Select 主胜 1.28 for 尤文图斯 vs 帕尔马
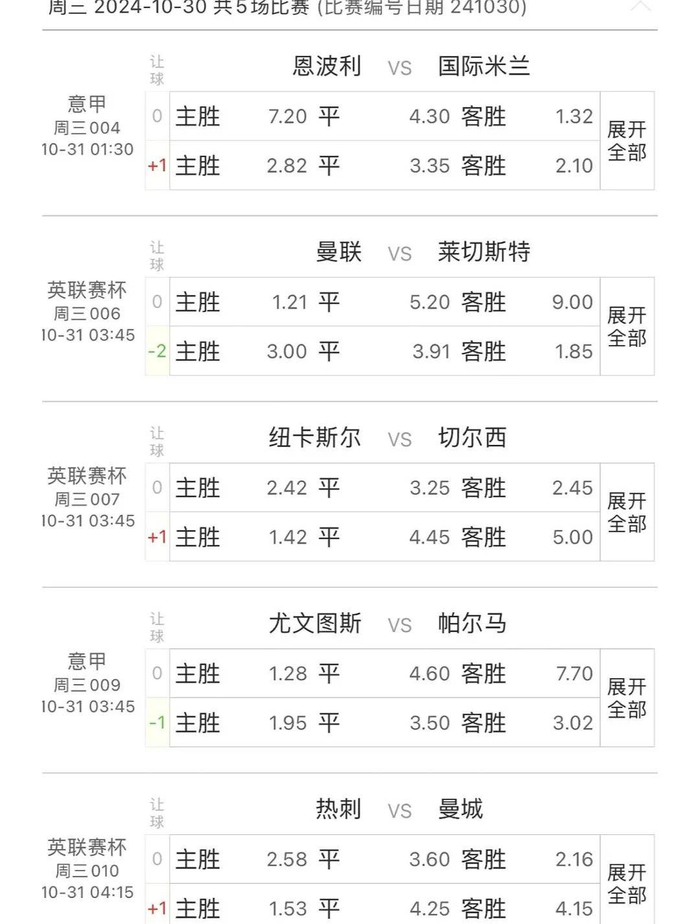This screenshot has width=700, height=924. pyautogui.click(x=242, y=673)
